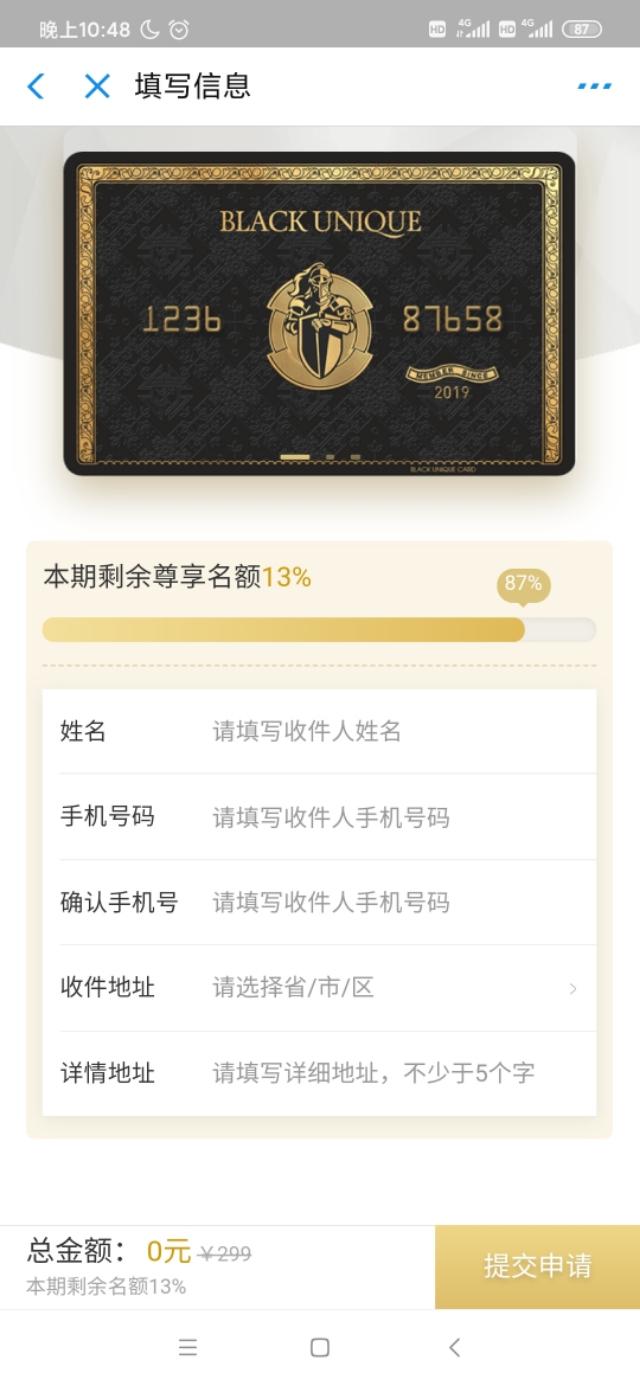This screenshot has height=1386, width=640.
Task: Open recent apps from navigation bar
Action: pyautogui.click(x=187, y=1347)
